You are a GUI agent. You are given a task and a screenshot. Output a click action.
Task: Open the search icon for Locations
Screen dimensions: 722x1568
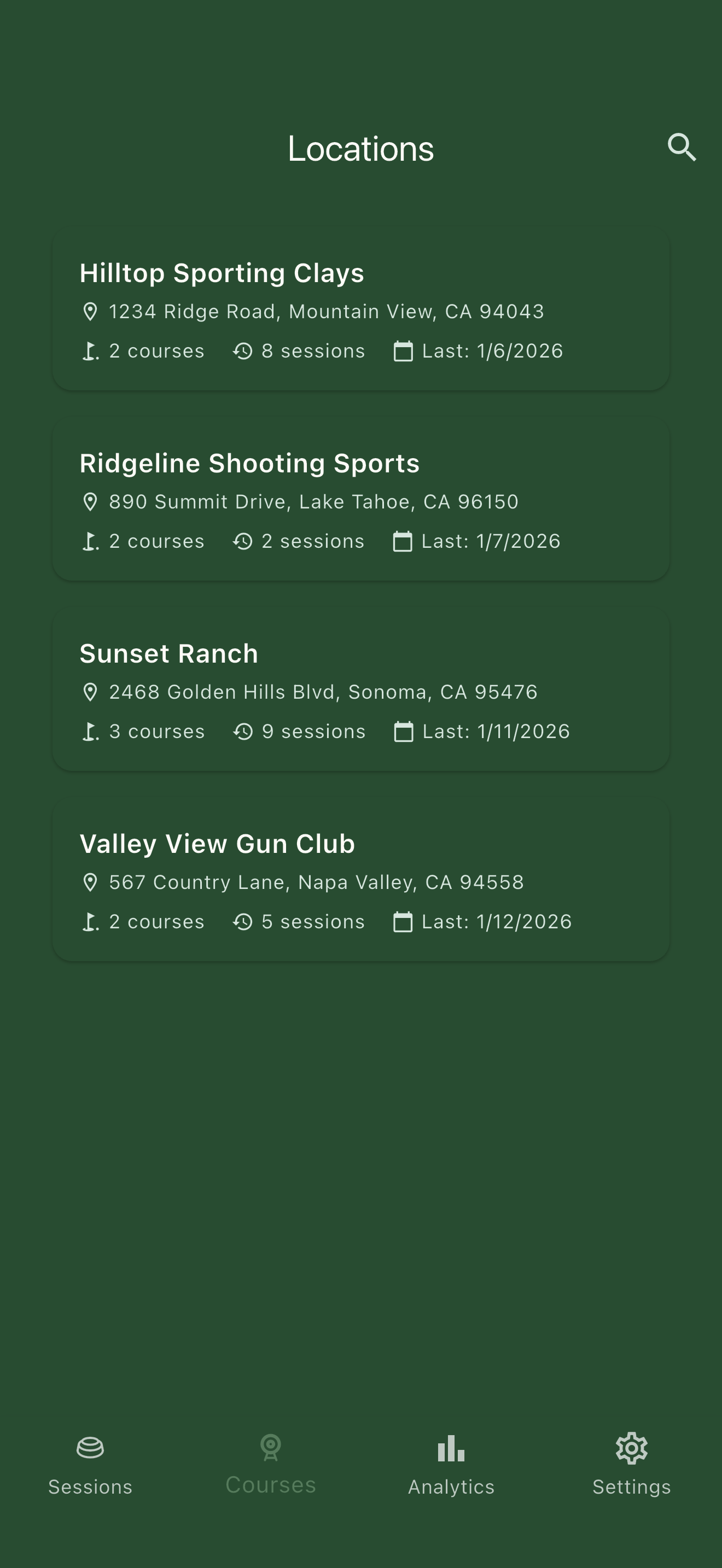click(x=681, y=147)
